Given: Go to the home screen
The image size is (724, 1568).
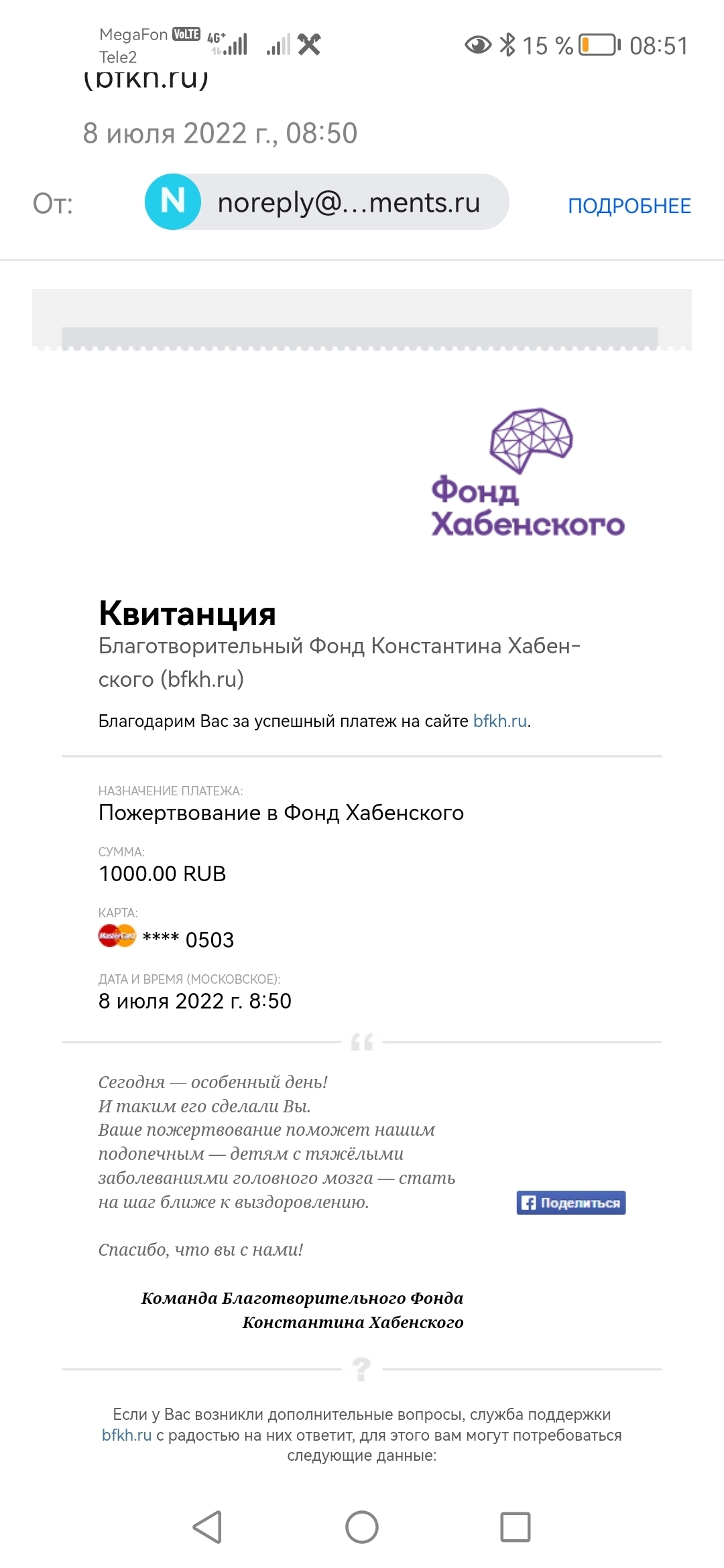Looking at the screenshot, I should [x=362, y=1527].
